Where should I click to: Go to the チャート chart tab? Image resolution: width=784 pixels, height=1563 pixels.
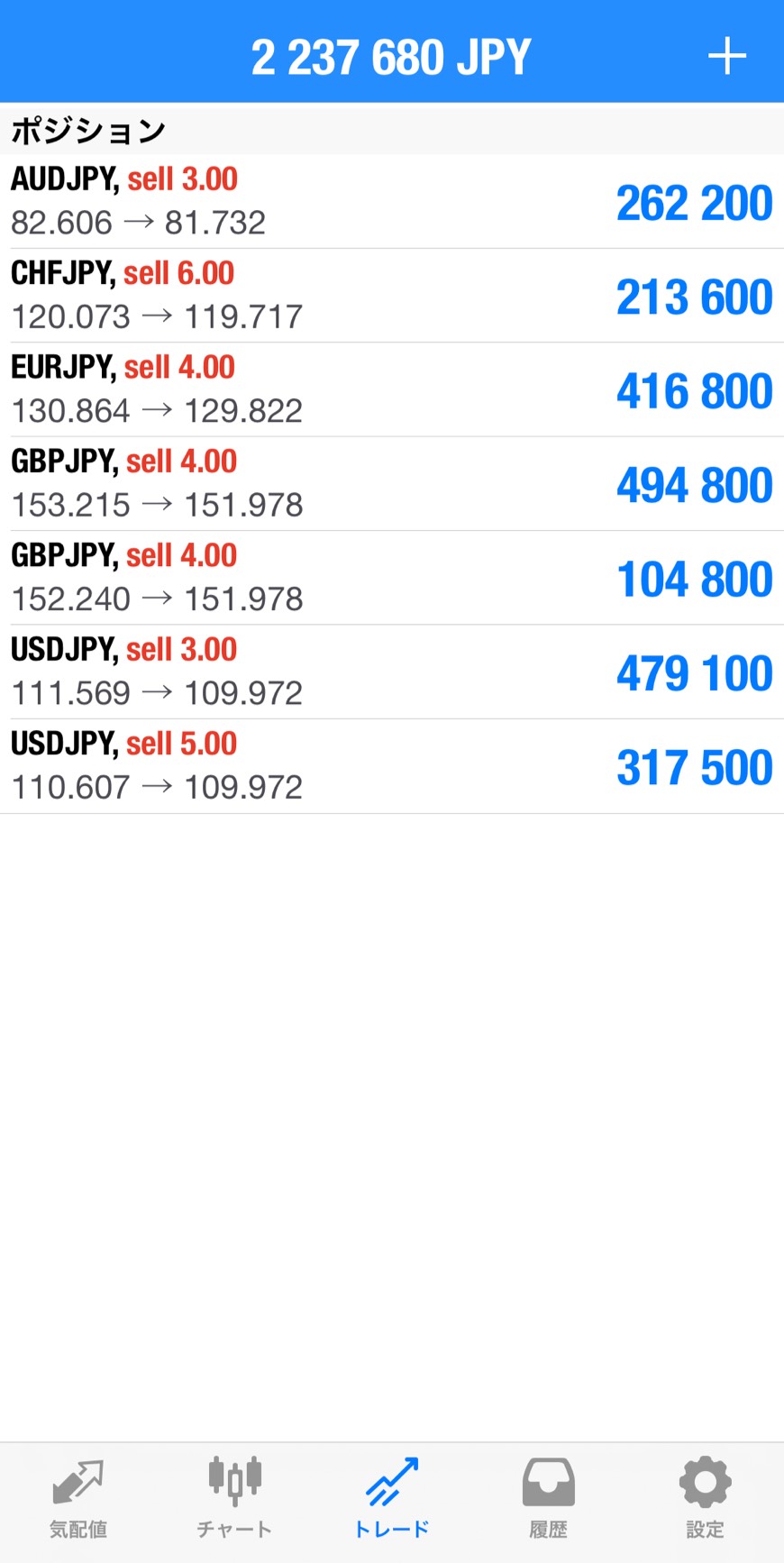coord(234,1498)
